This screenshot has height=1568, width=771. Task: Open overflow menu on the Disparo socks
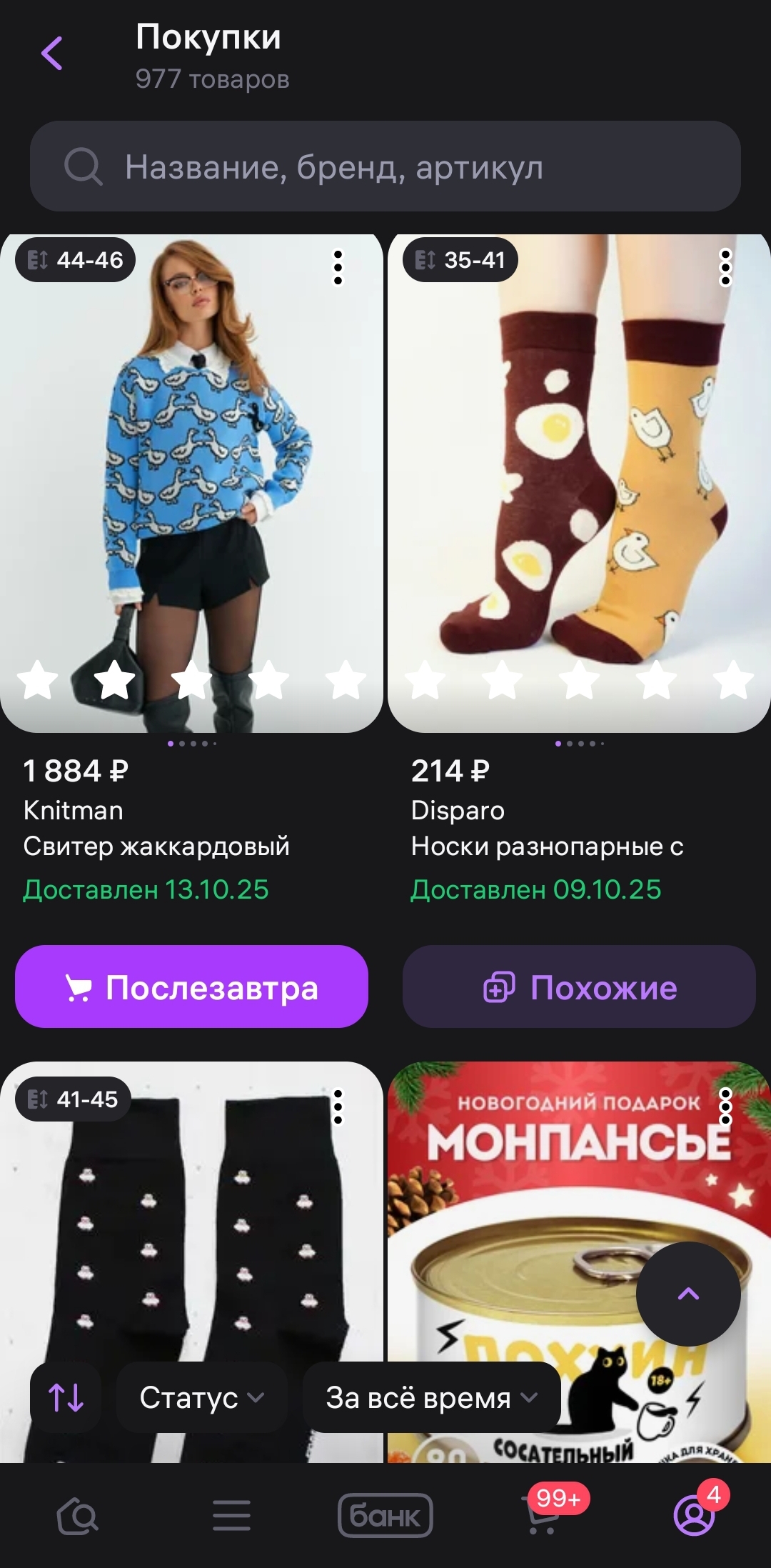coord(725,268)
